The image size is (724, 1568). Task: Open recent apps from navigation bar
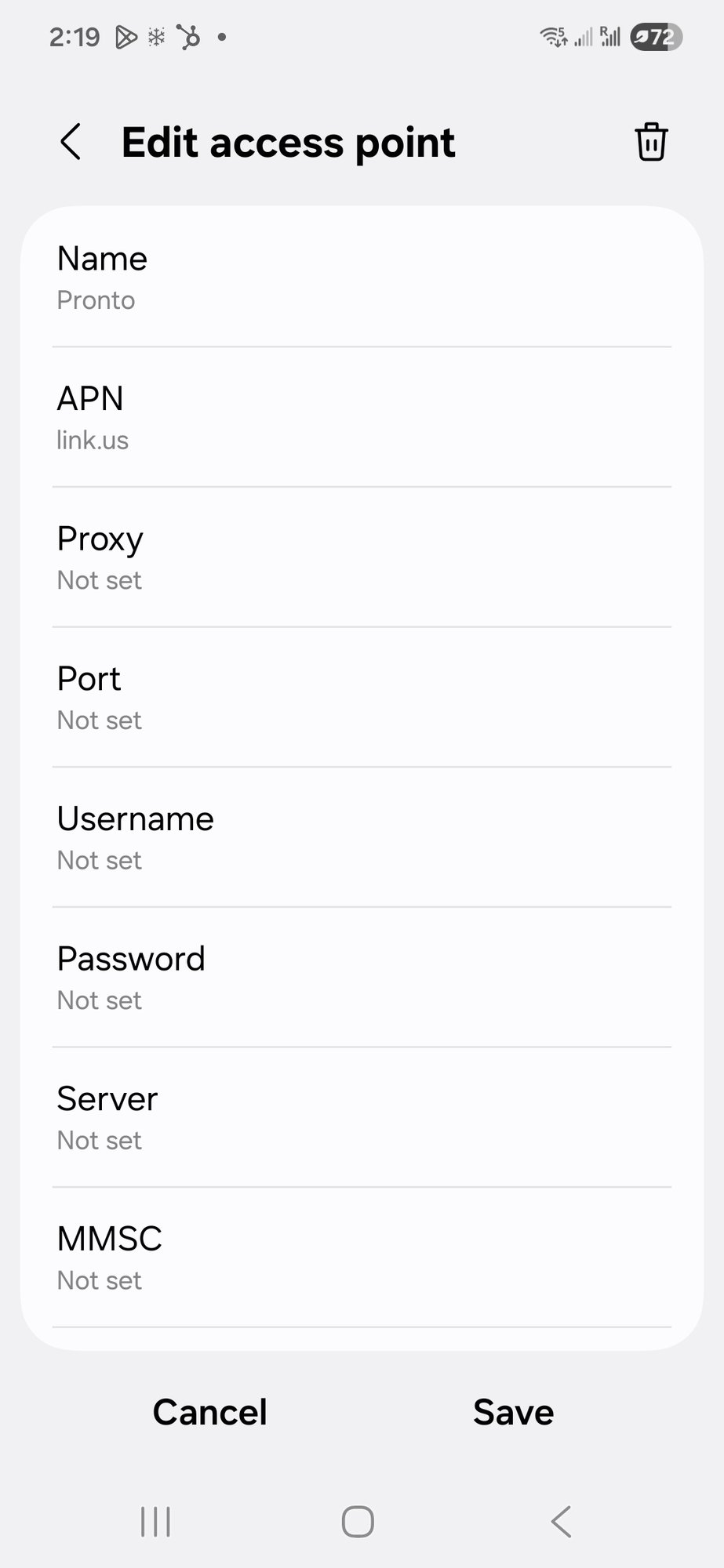pyautogui.click(x=155, y=1521)
